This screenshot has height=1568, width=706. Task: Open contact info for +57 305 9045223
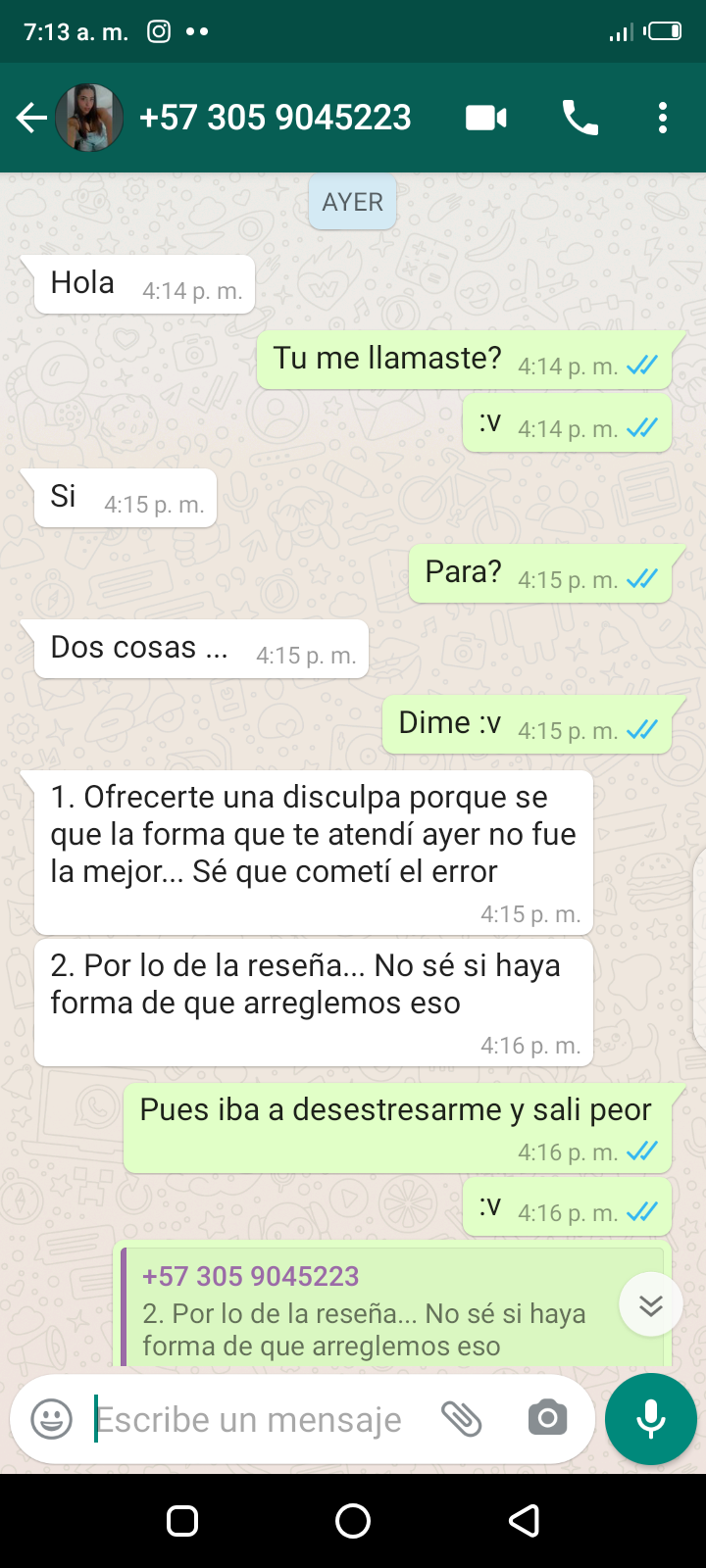(276, 119)
